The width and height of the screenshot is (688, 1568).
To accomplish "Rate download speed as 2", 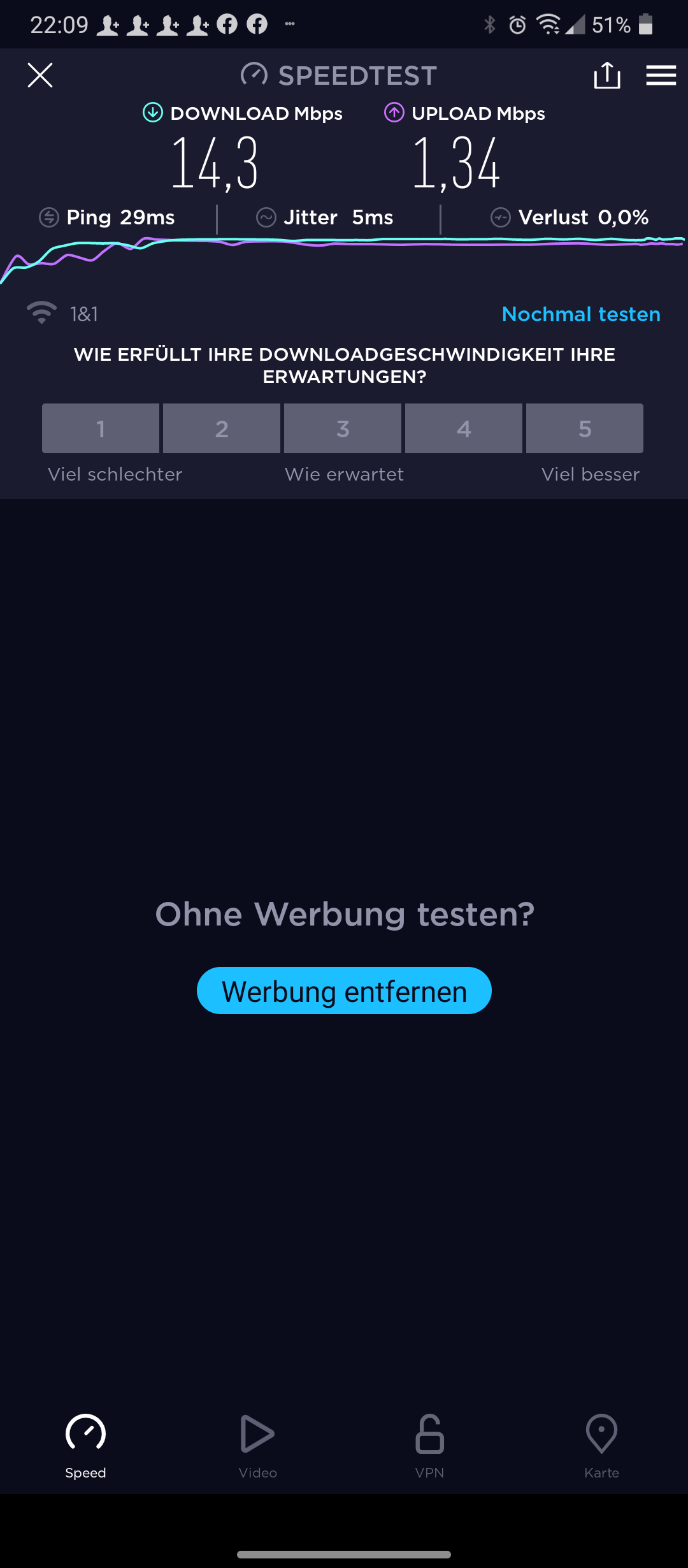I will (222, 428).
